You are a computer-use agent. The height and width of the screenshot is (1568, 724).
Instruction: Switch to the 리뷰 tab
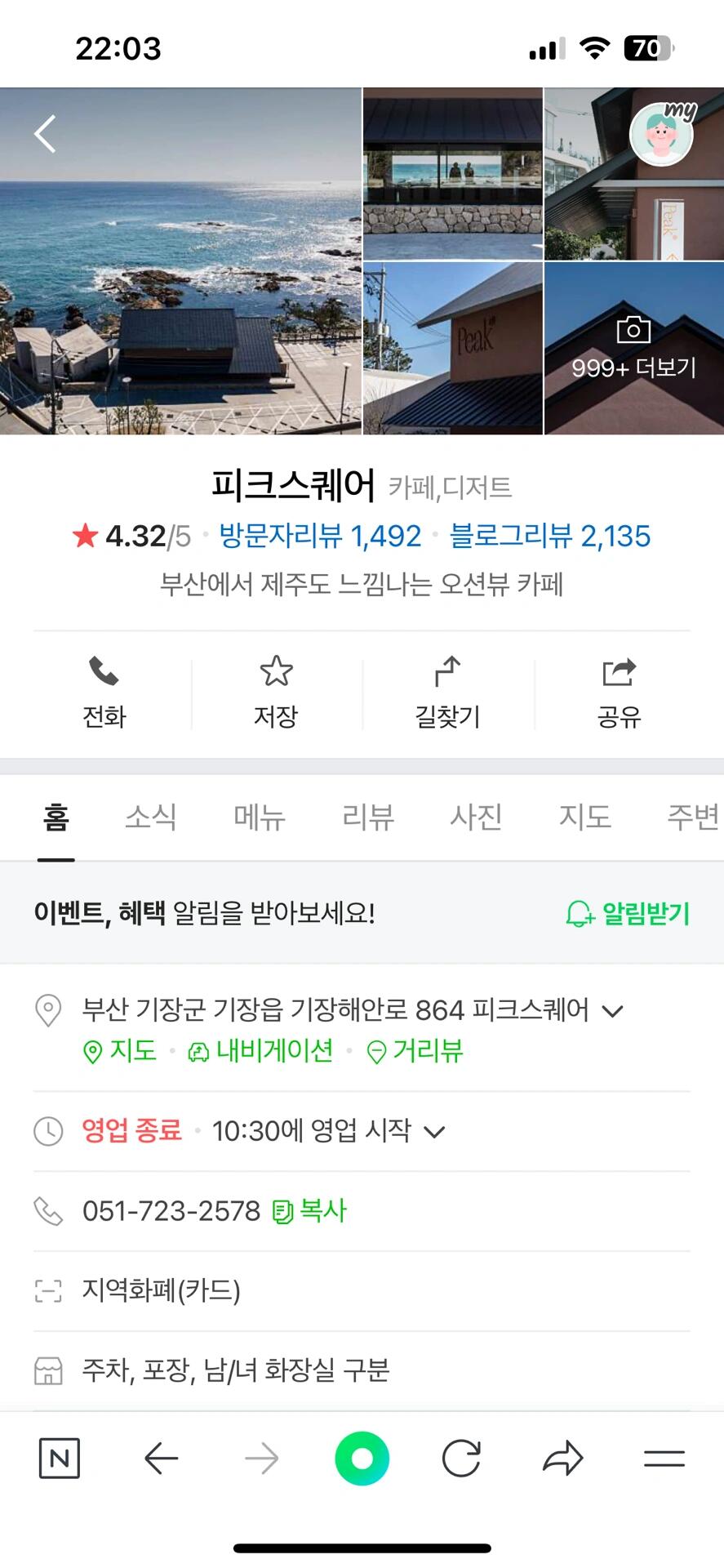368,817
